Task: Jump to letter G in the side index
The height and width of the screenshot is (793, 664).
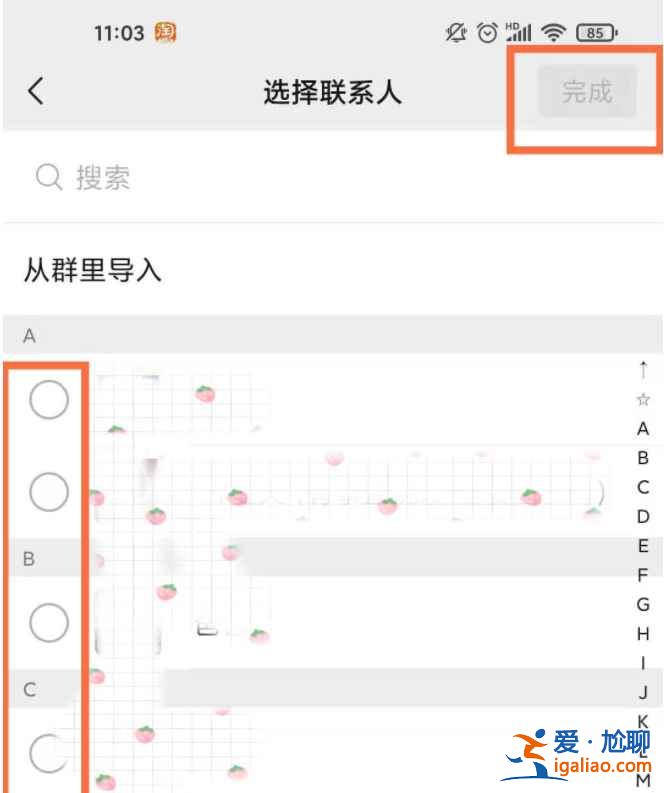Action: [643, 604]
